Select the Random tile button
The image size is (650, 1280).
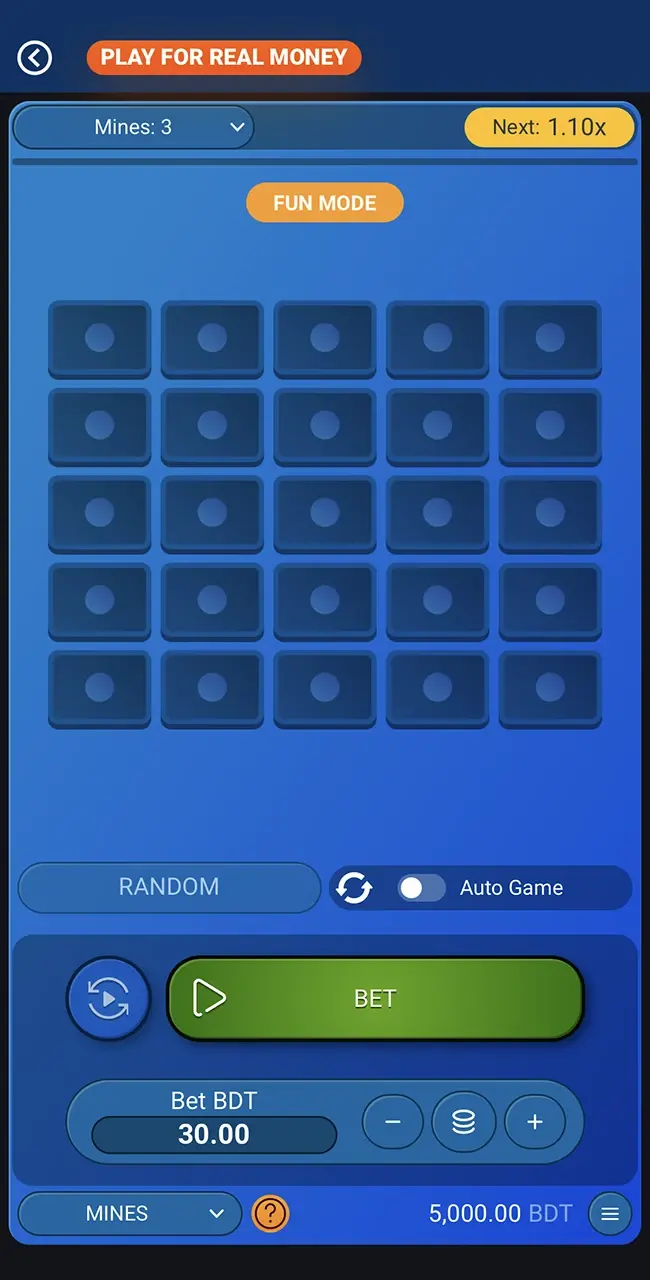coord(169,887)
